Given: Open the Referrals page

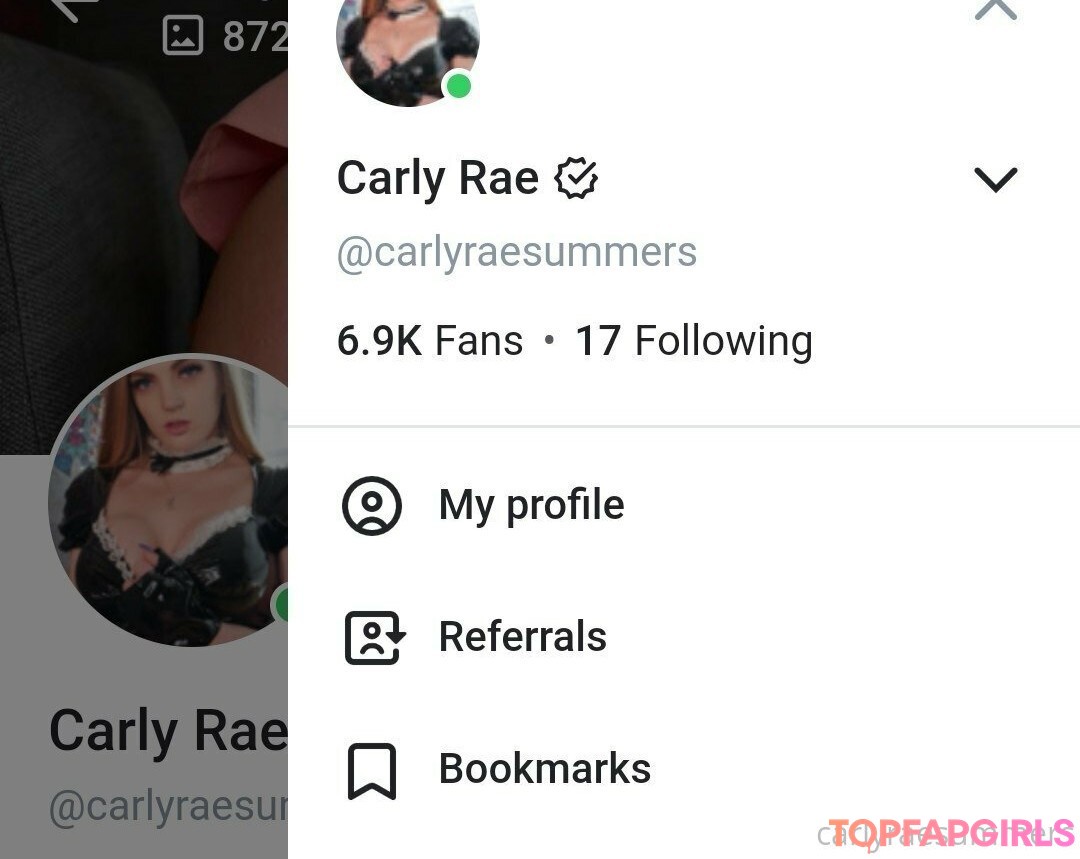Looking at the screenshot, I should [x=522, y=637].
